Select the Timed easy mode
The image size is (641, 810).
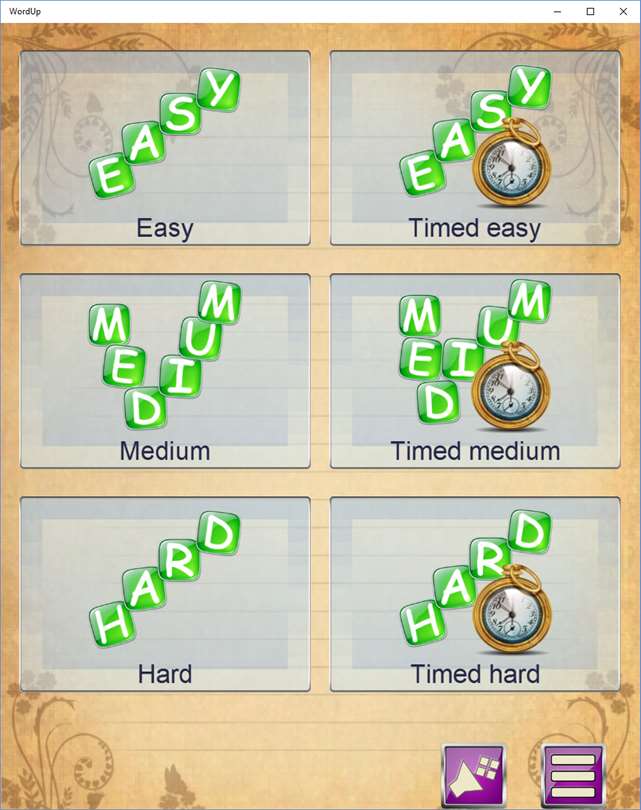475,148
